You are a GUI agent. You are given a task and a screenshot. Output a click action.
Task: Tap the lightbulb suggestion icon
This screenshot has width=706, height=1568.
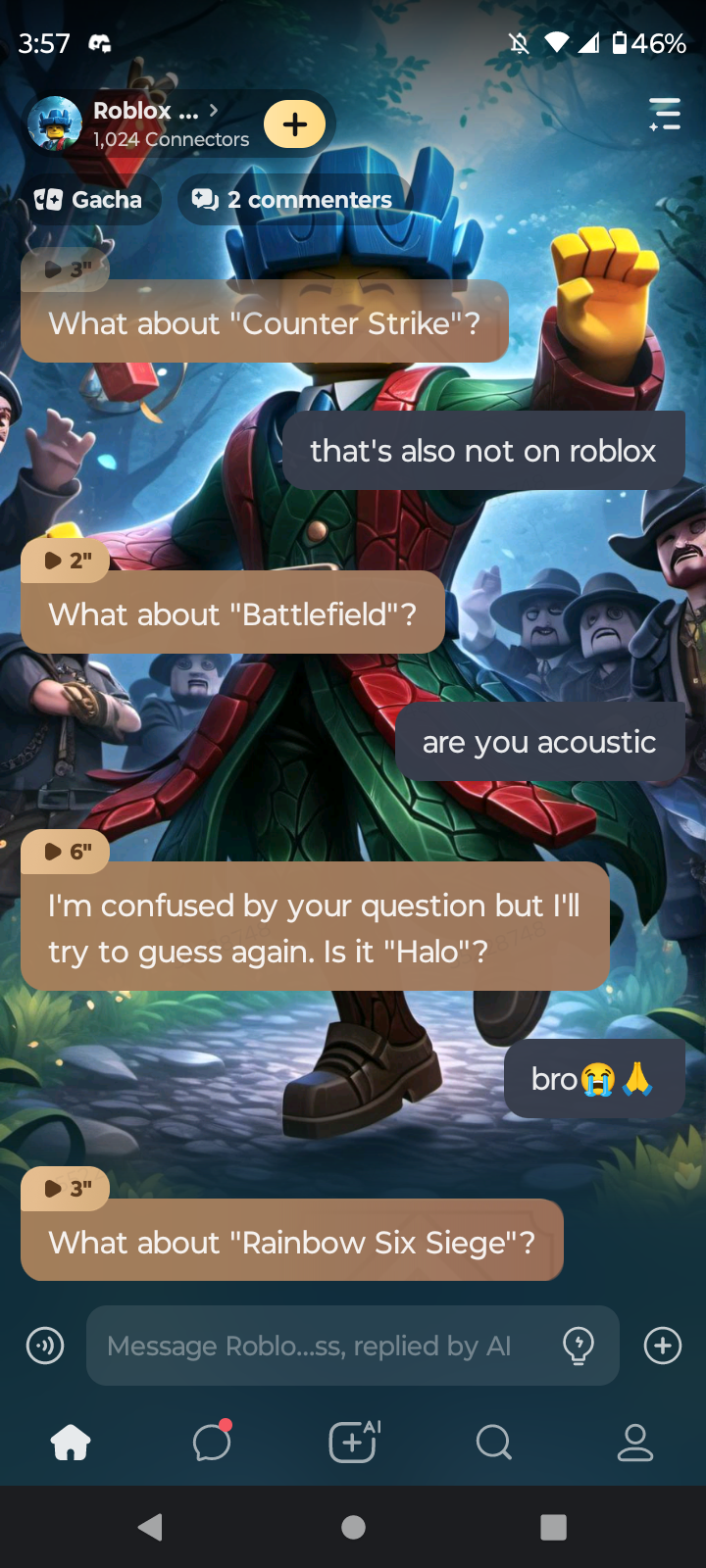pos(579,1346)
